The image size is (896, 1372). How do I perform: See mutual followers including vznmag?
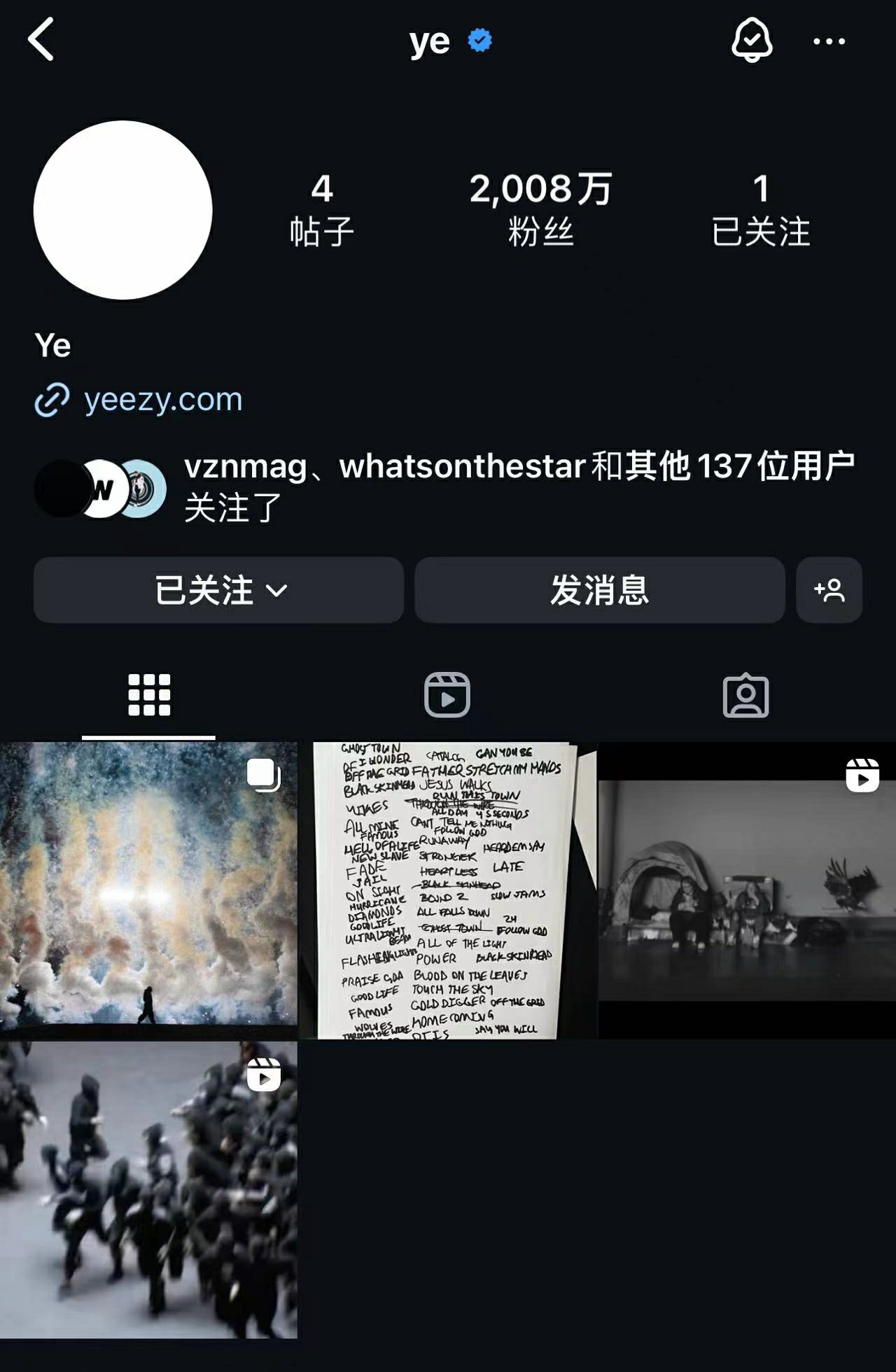click(x=518, y=486)
